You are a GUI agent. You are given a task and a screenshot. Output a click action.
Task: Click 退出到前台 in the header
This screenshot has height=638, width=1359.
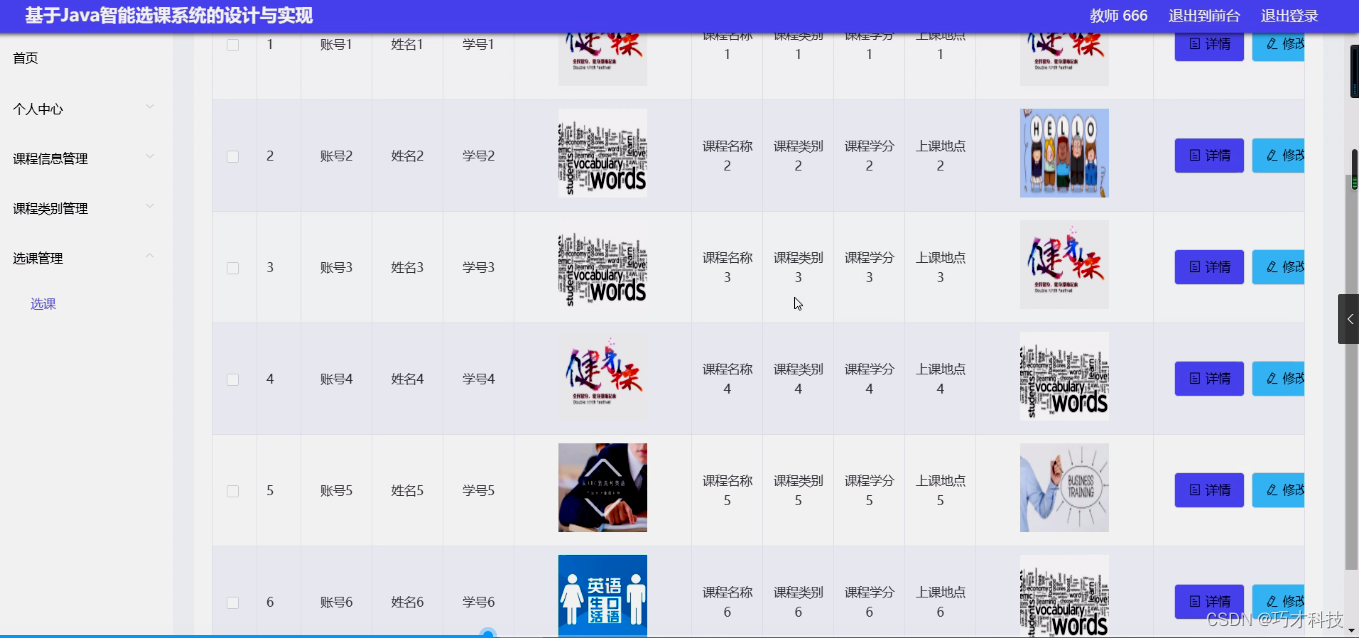tap(1204, 16)
